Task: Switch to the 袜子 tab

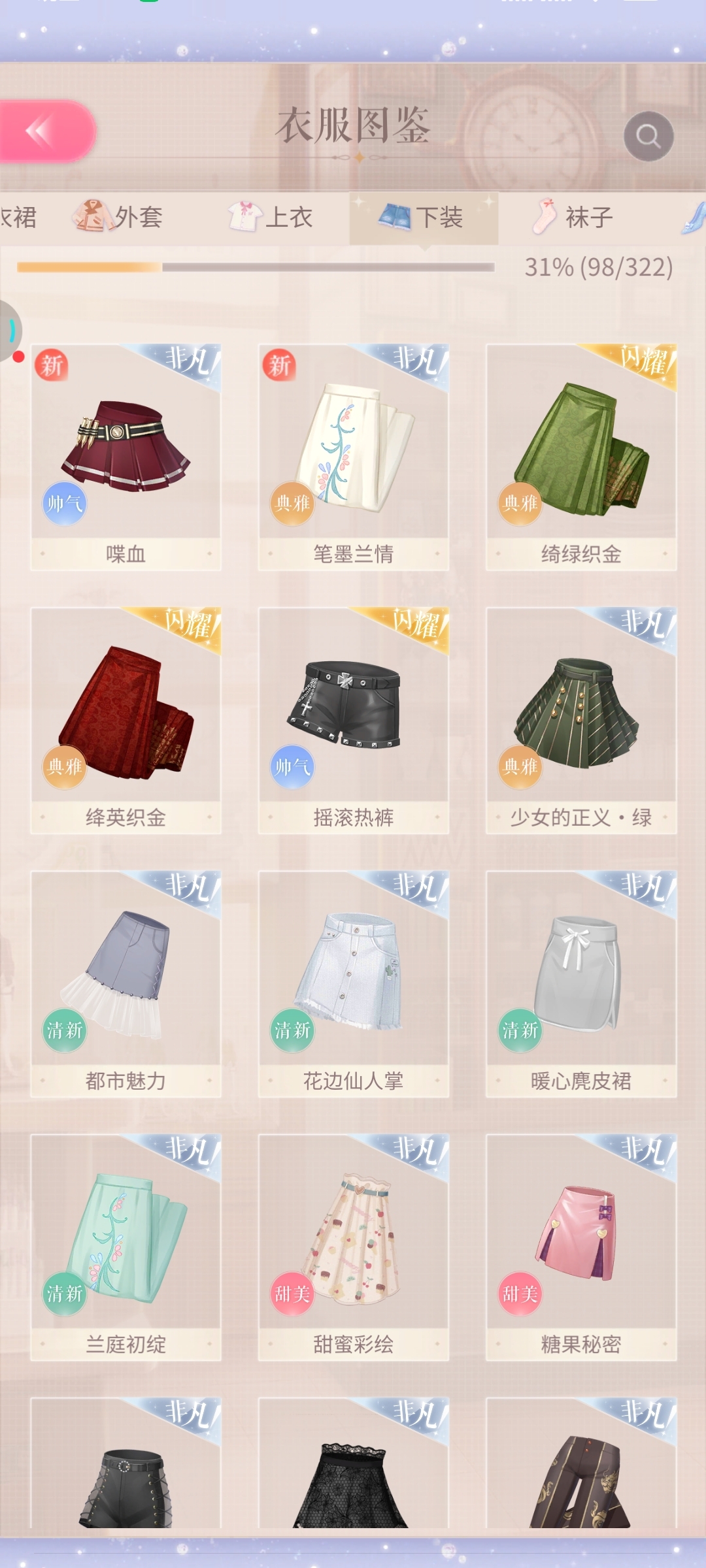Action: 573,217
